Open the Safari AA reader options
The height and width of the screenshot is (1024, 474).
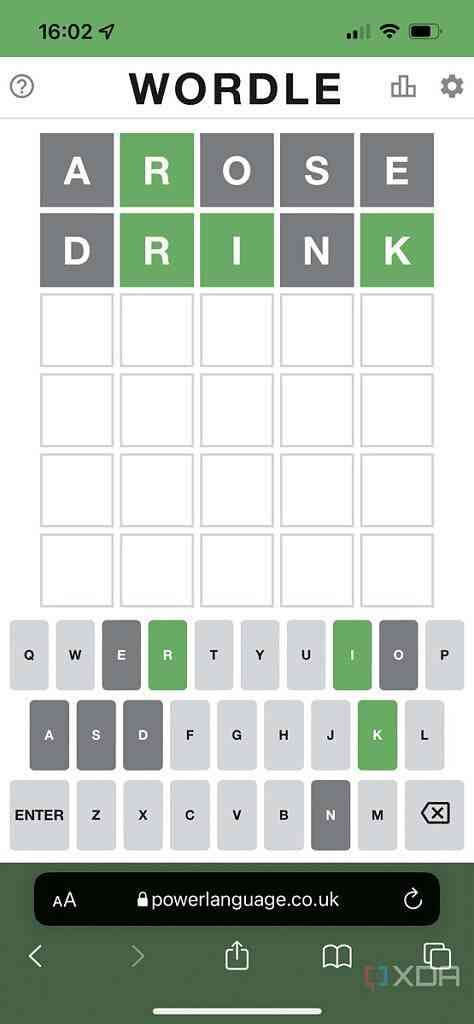point(65,901)
